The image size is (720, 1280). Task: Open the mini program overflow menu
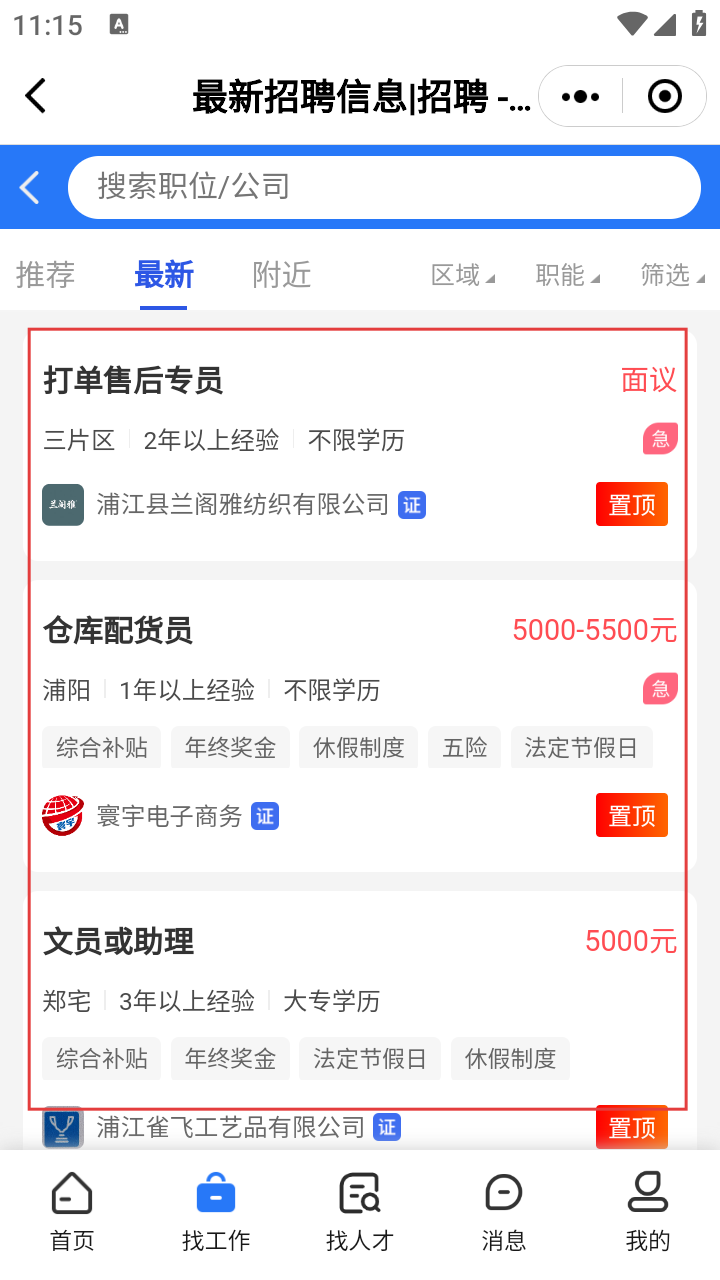(x=581, y=97)
